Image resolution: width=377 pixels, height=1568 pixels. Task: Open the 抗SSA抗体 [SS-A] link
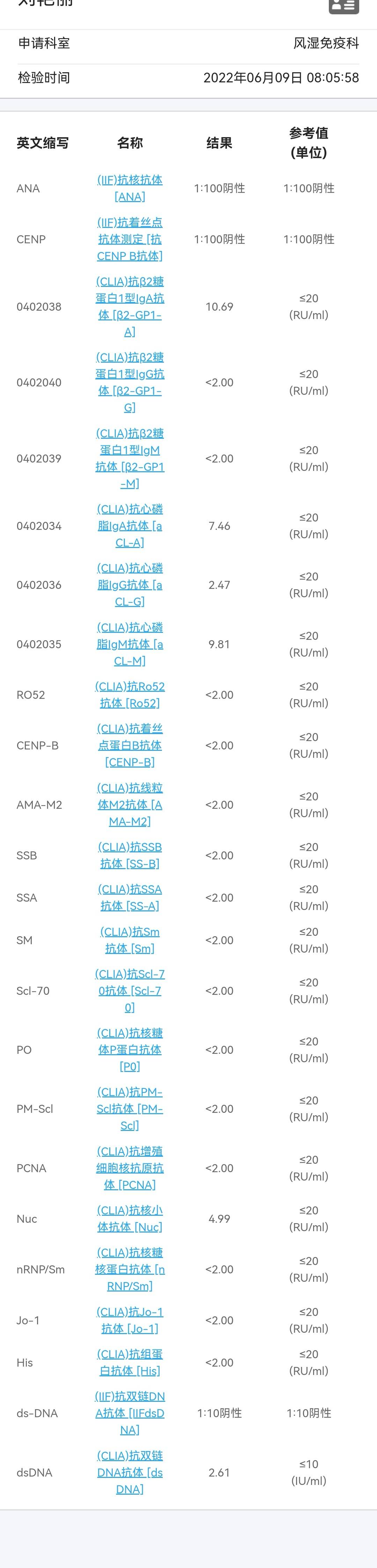click(x=130, y=897)
